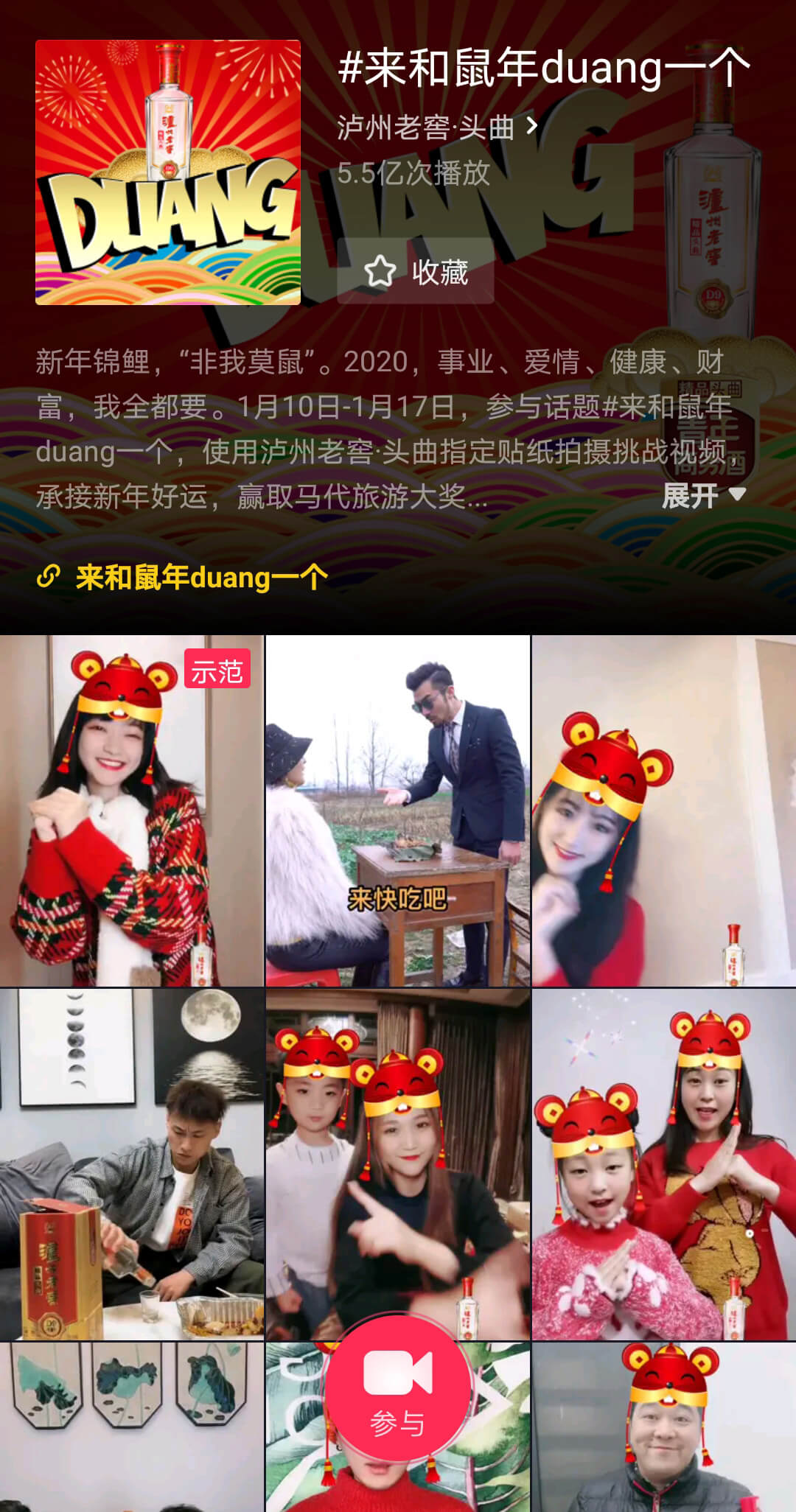Play the video captioned 来快吃吧
This screenshot has width=796, height=1512.
pos(398,811)
